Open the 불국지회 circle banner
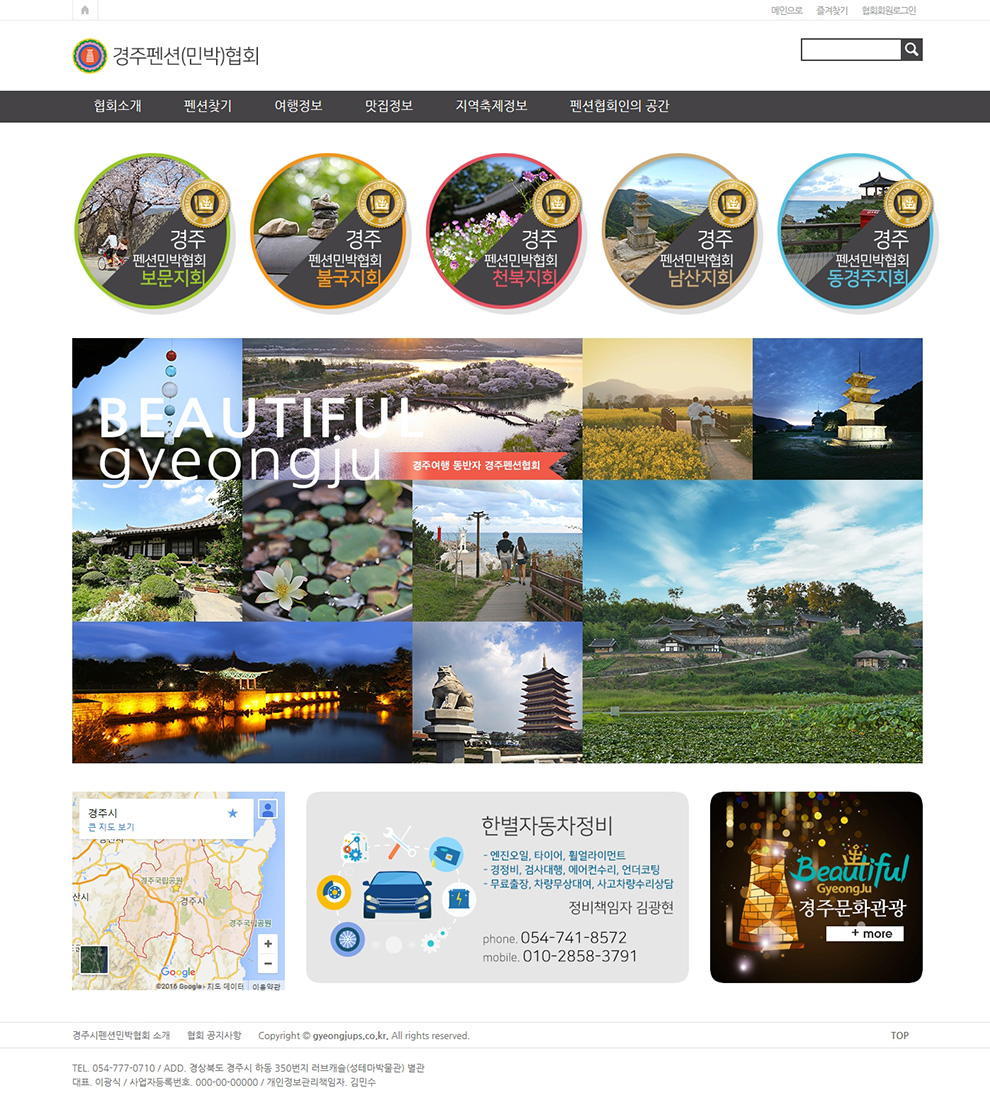990x1100 pixels. pos(328,232)
